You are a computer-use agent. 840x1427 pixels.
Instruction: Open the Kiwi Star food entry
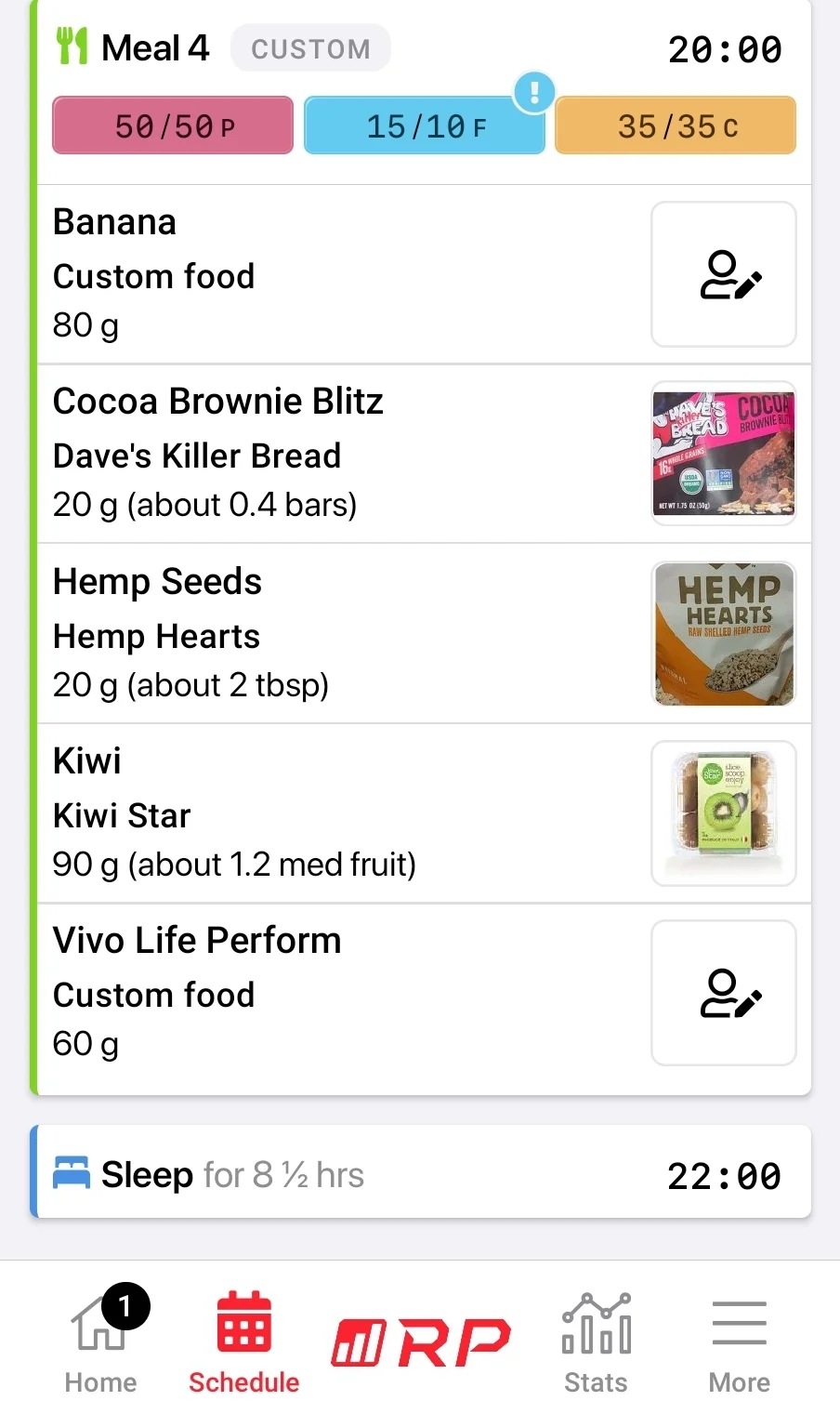coord(424,813)
